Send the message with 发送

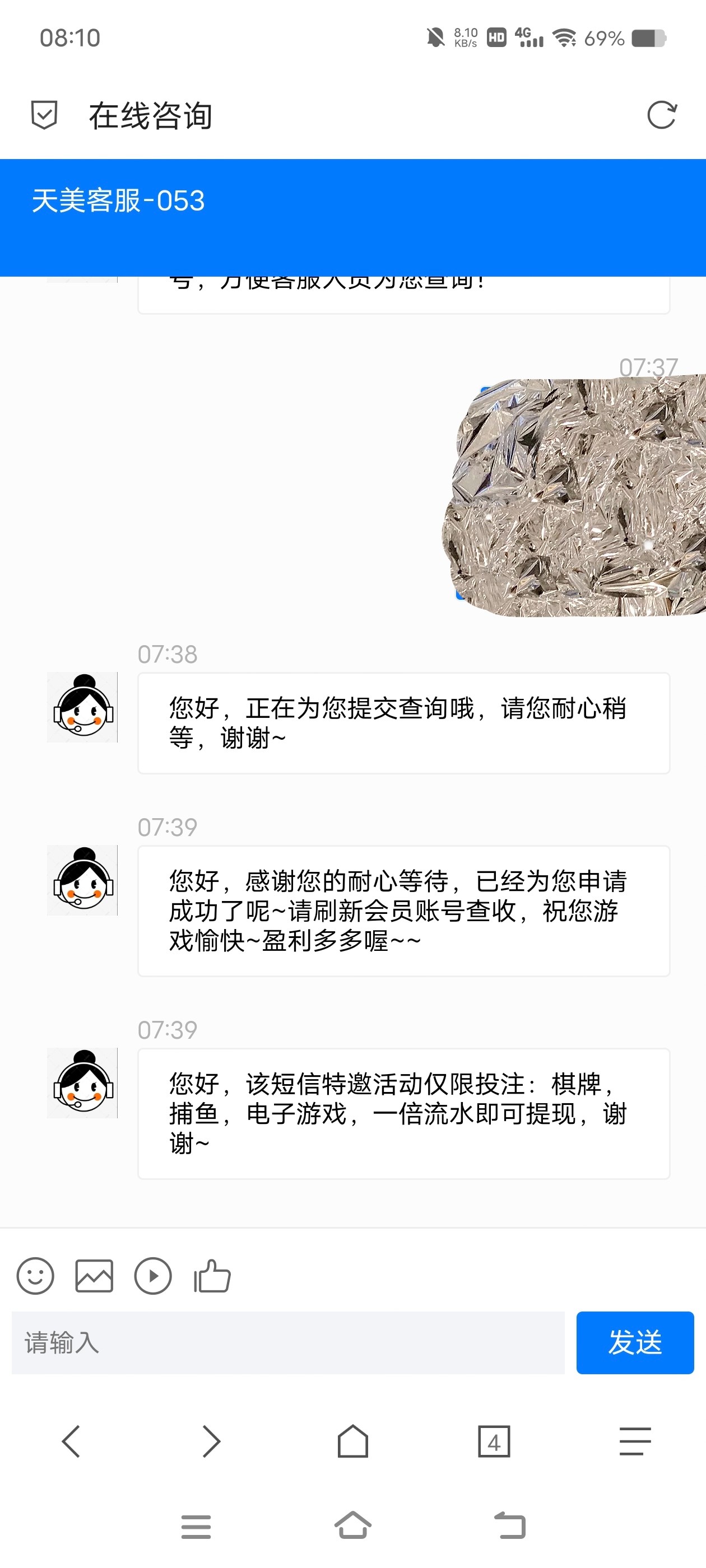coord(635,1342)
